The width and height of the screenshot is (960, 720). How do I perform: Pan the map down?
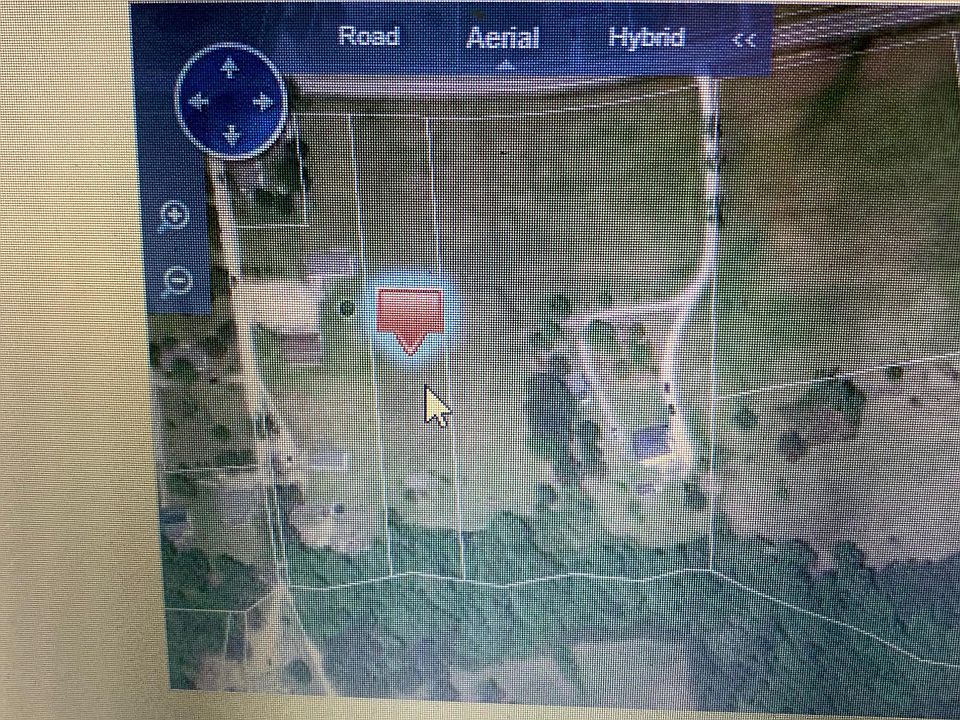tap(231, 134)
